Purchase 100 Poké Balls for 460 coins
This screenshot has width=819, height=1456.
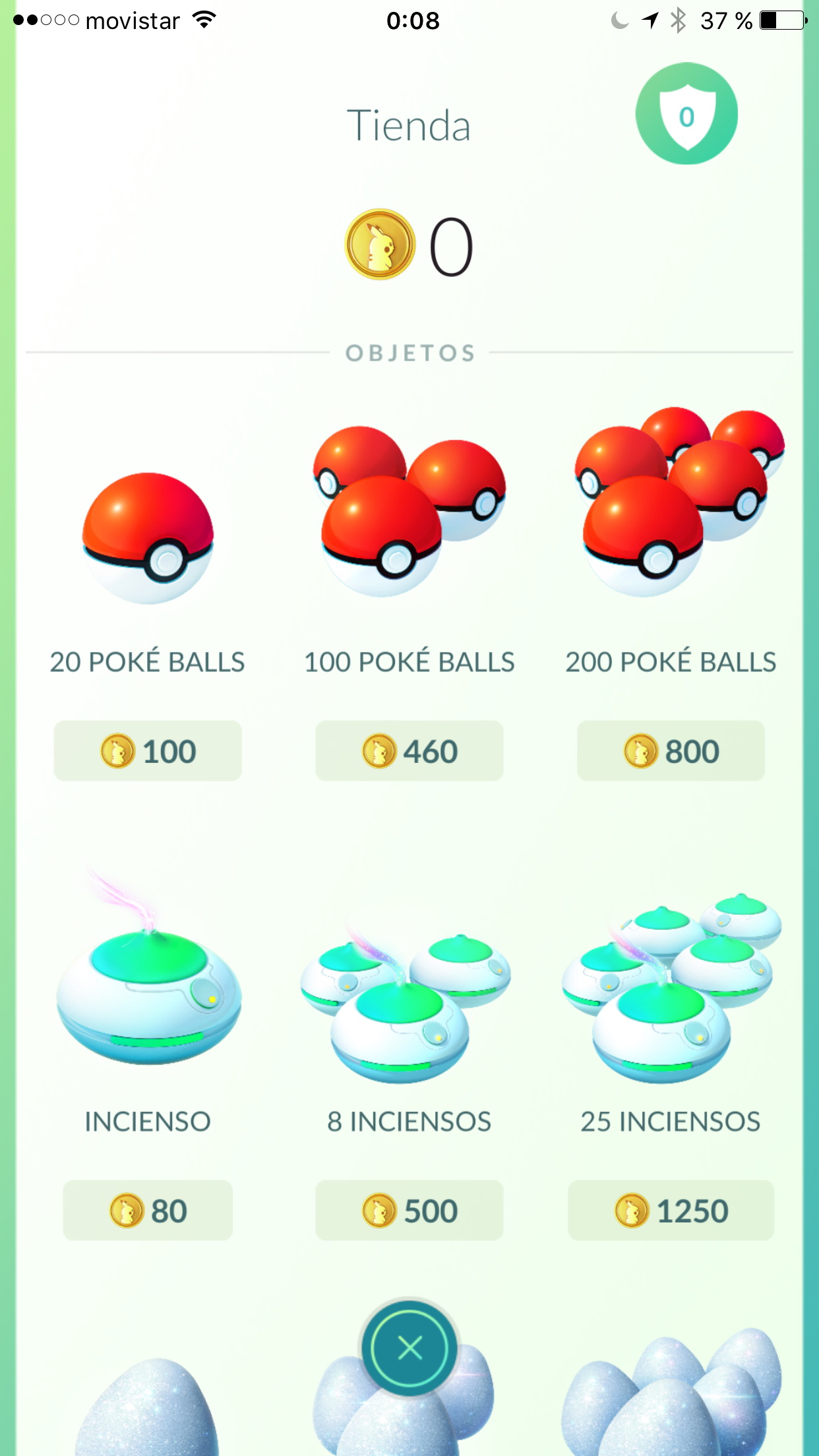409,751
